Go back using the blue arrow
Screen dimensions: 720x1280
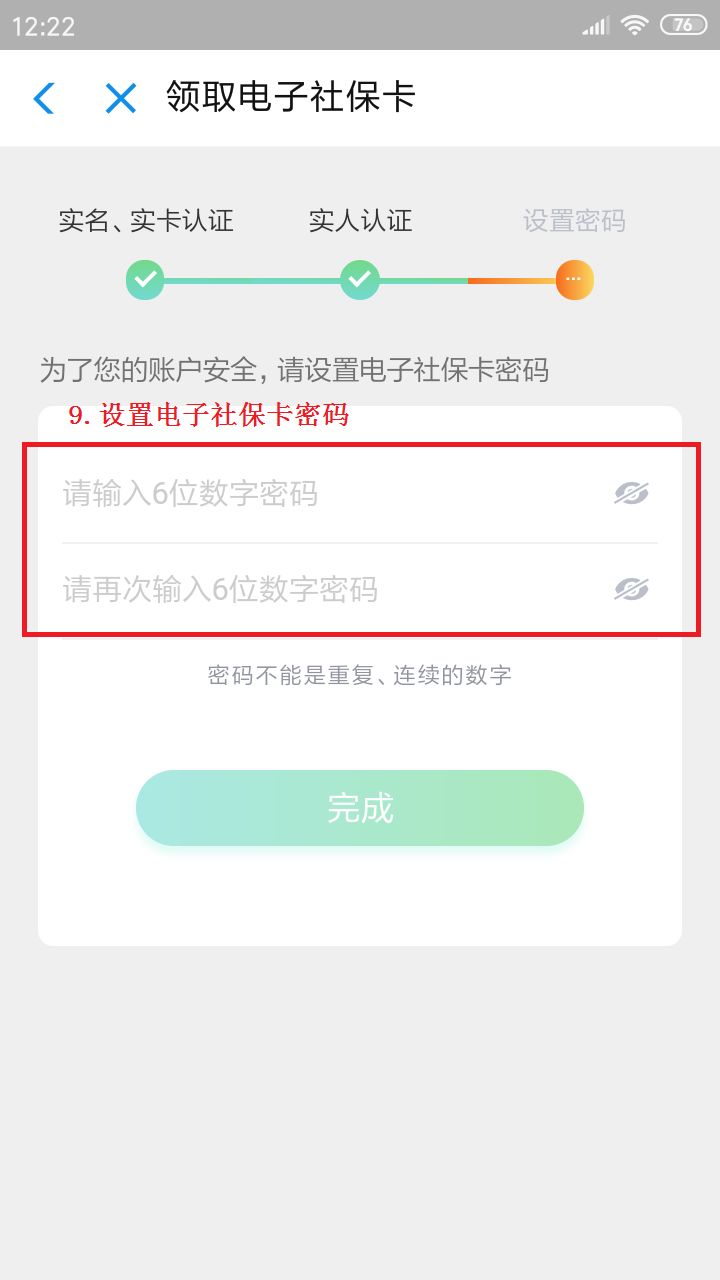pos(44,98)
